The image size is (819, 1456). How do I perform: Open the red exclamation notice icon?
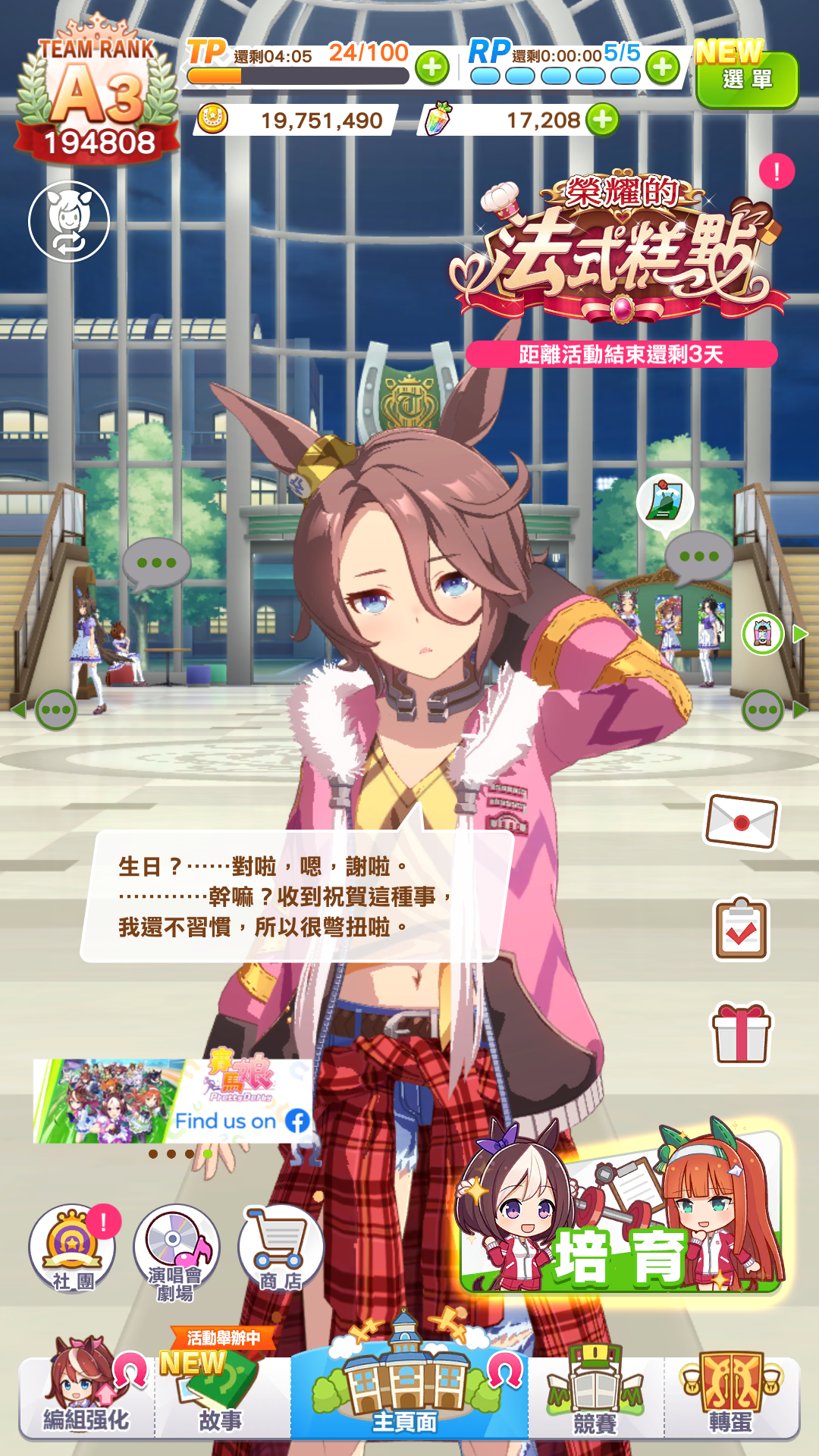coord(777,171)
